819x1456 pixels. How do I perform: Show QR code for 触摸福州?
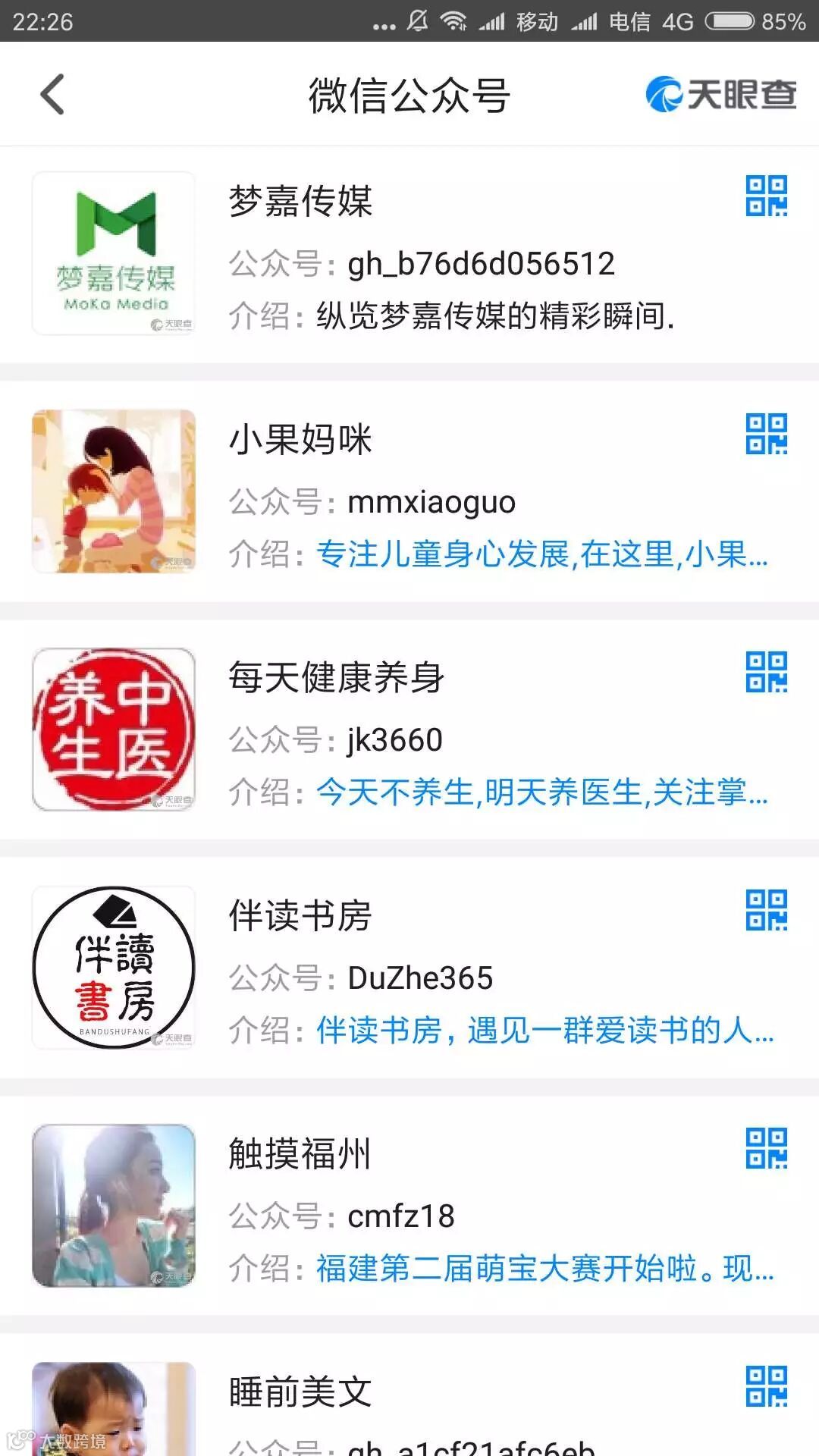pos(766,1149)
